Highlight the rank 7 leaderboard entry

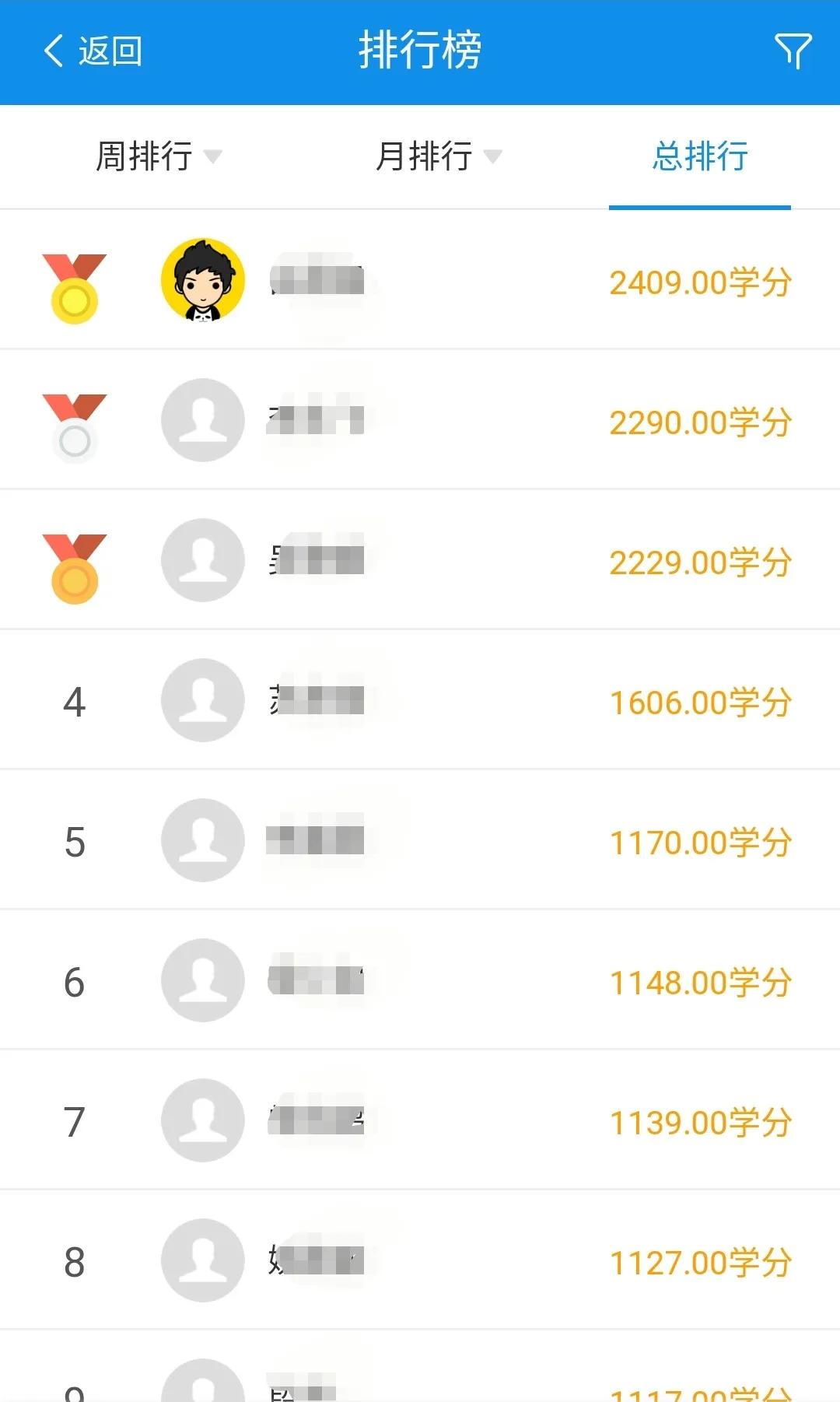420,1120
